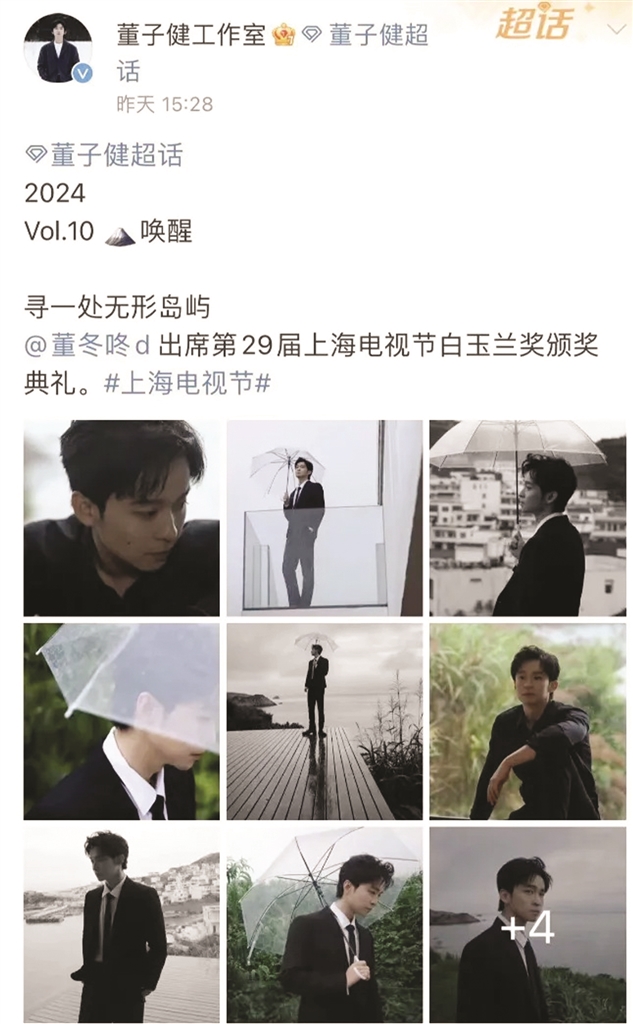Image resolution: width=633 pixels, height=1024 pixels.
Task: Open photo of man by seaside village
Action: point(122,923)
